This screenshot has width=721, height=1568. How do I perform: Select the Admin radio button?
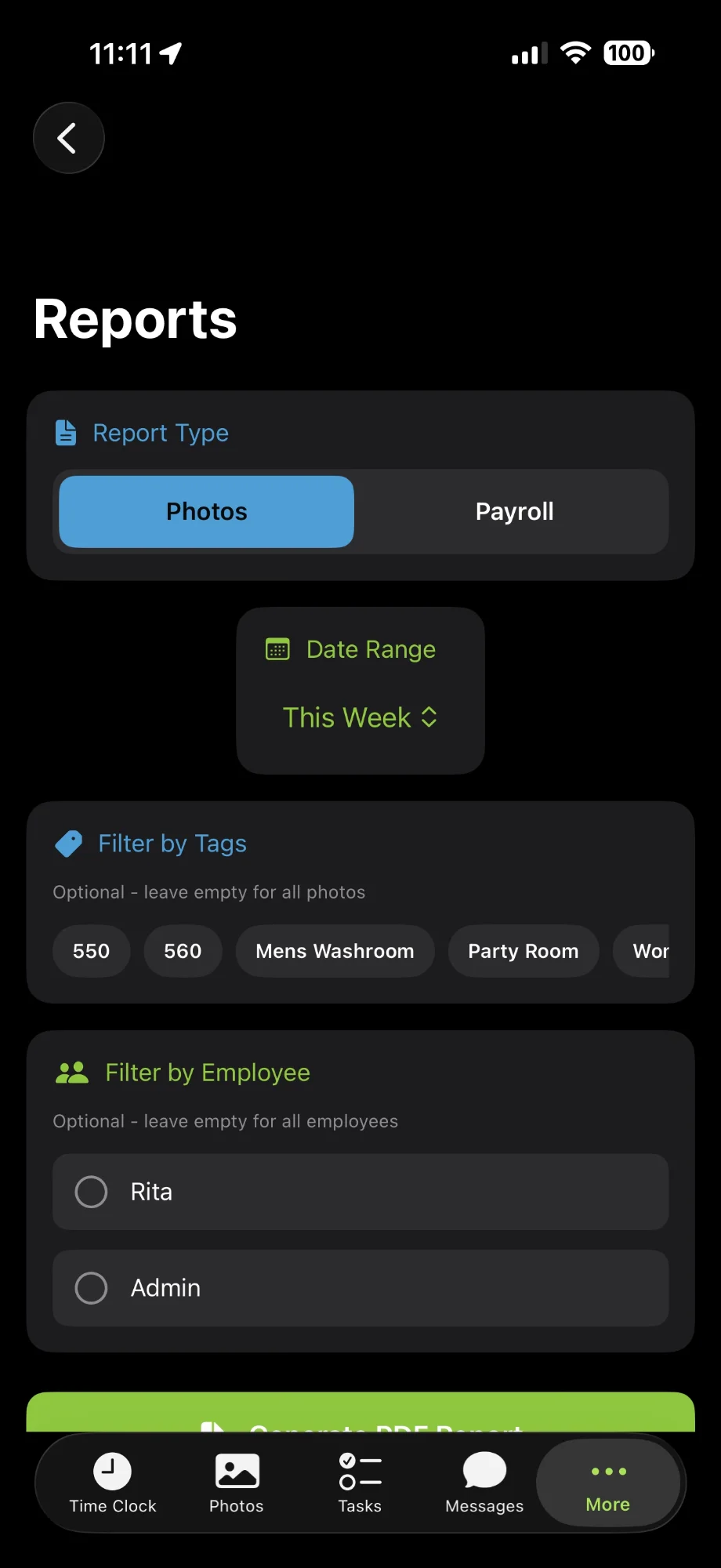[91, 1287]
